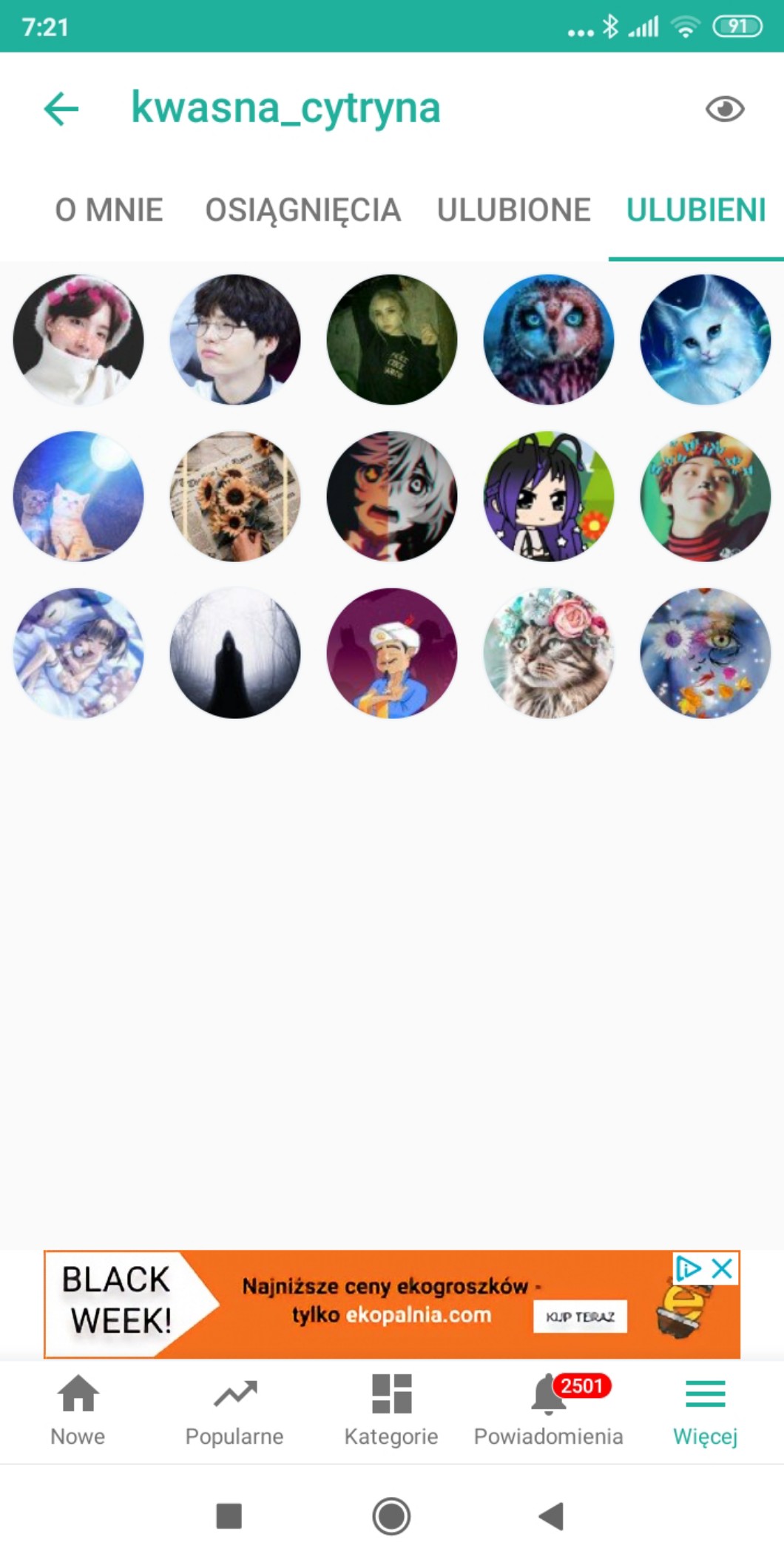
Task: Browse Kategorie in the bottom bar
Action: [391, 1410]
